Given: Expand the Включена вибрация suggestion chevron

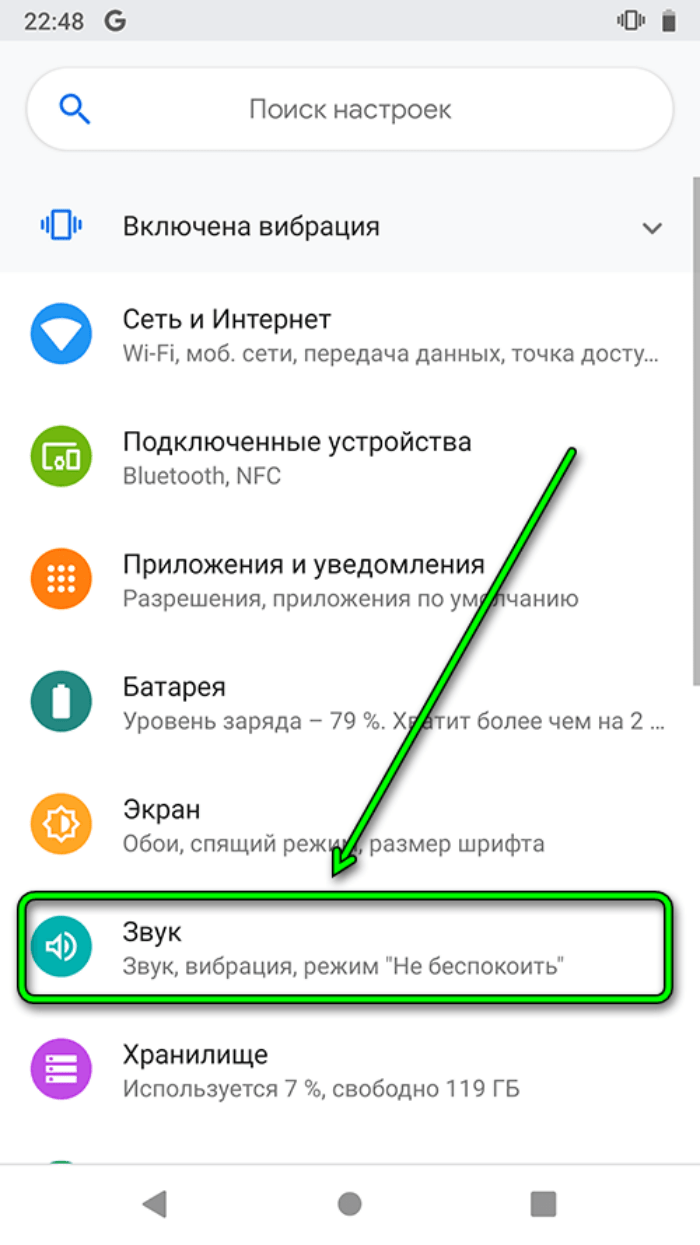Looking at the screenshot, I should click(x=652, y=228).
